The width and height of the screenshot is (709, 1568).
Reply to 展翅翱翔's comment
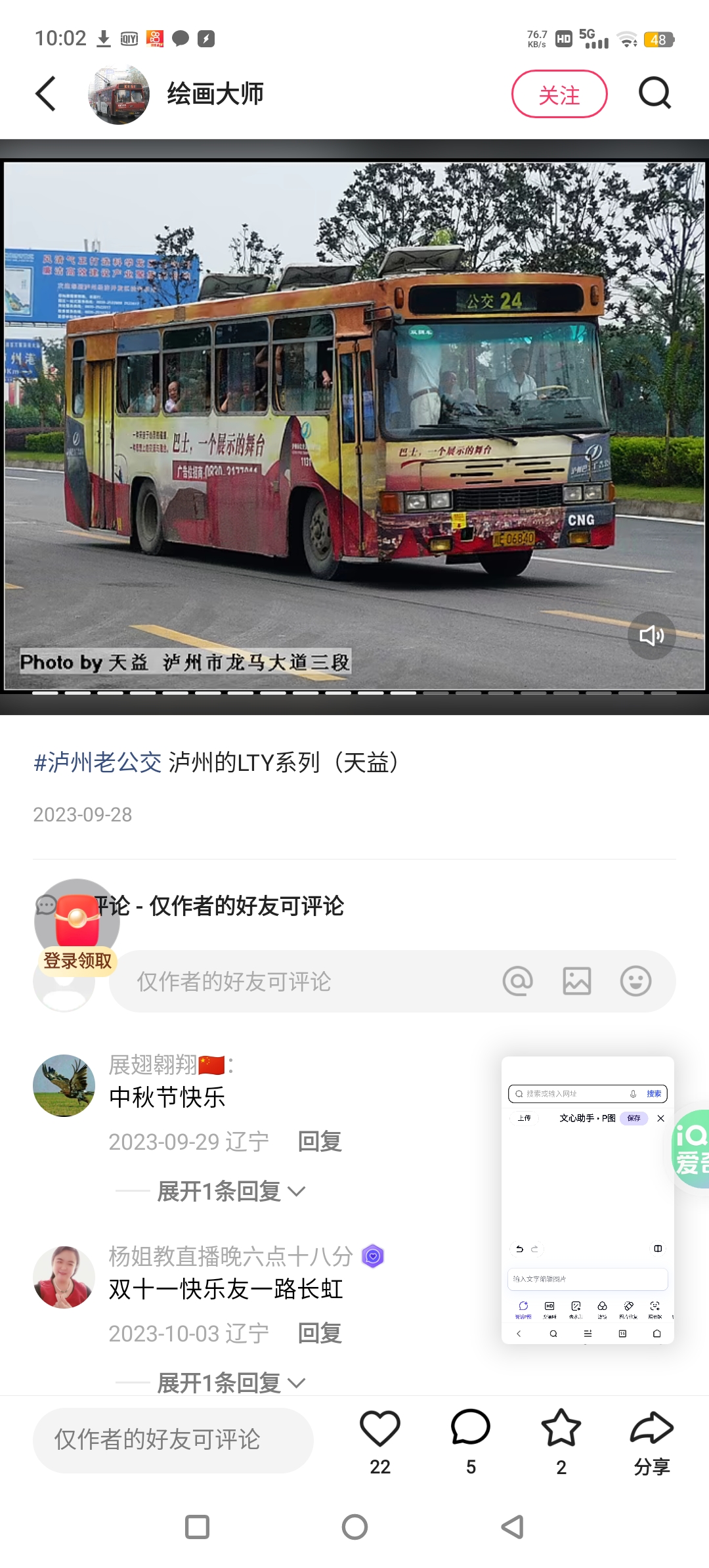tap(319, 1141)
